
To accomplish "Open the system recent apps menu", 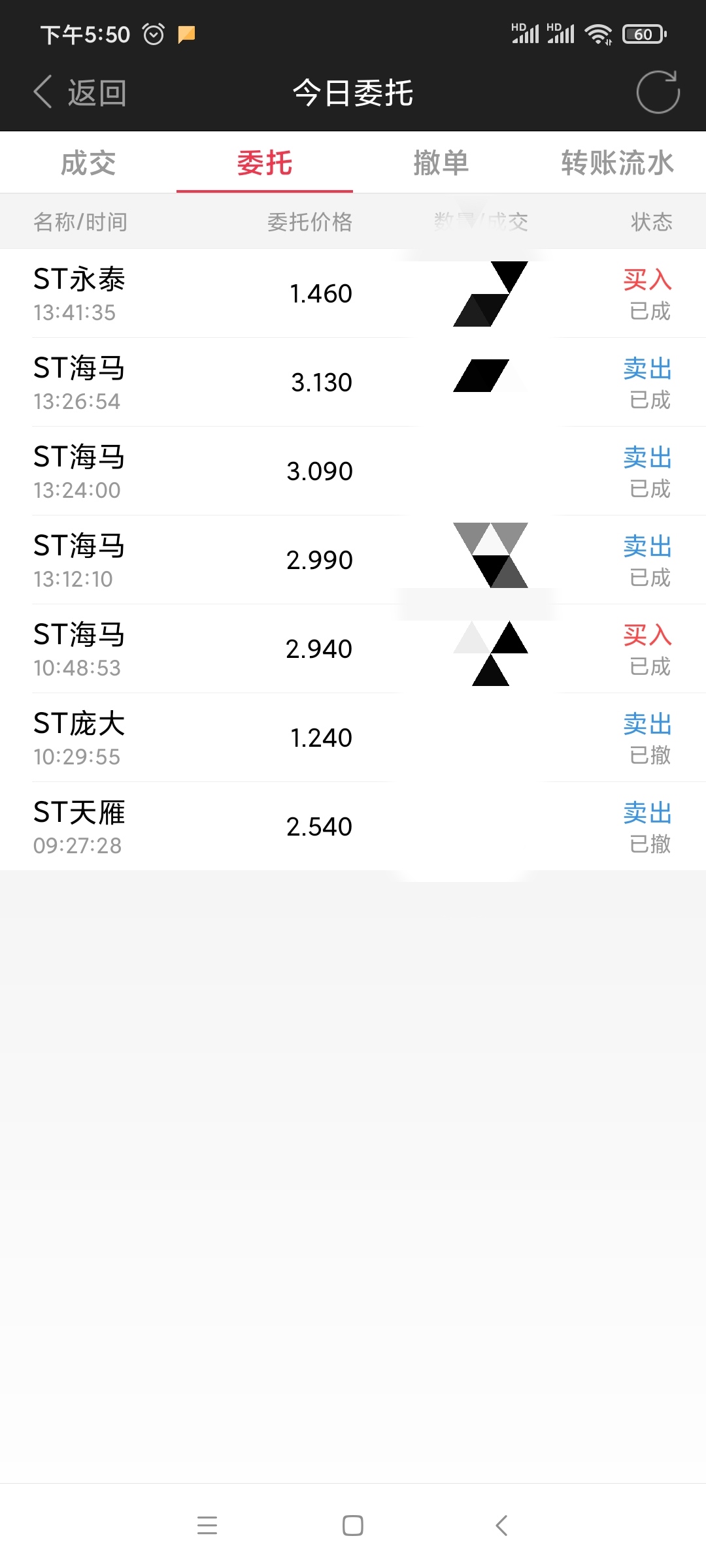I will [207, 1526].
